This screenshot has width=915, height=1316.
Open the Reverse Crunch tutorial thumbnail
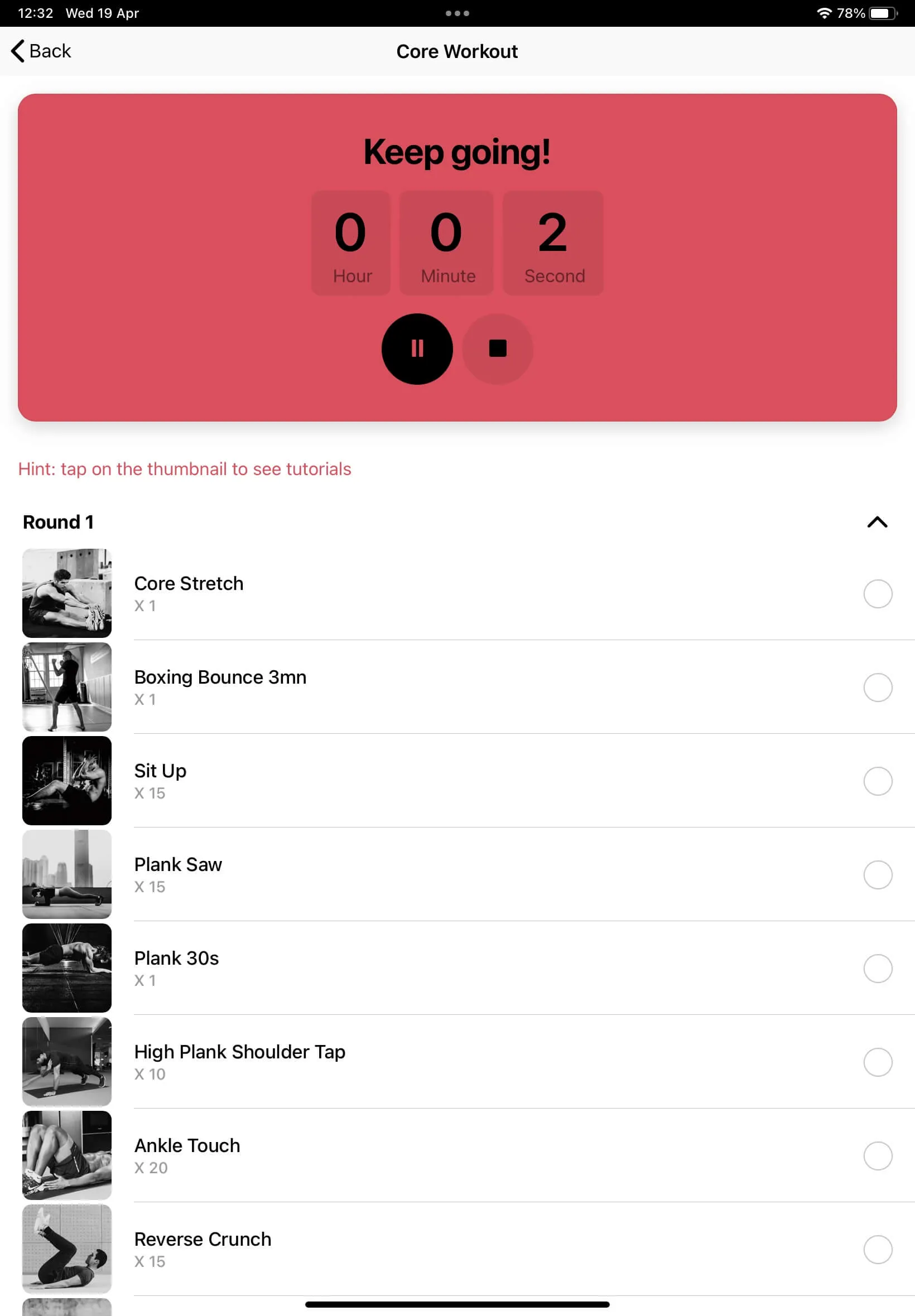pyautogui.click(x=67, y=1249)
